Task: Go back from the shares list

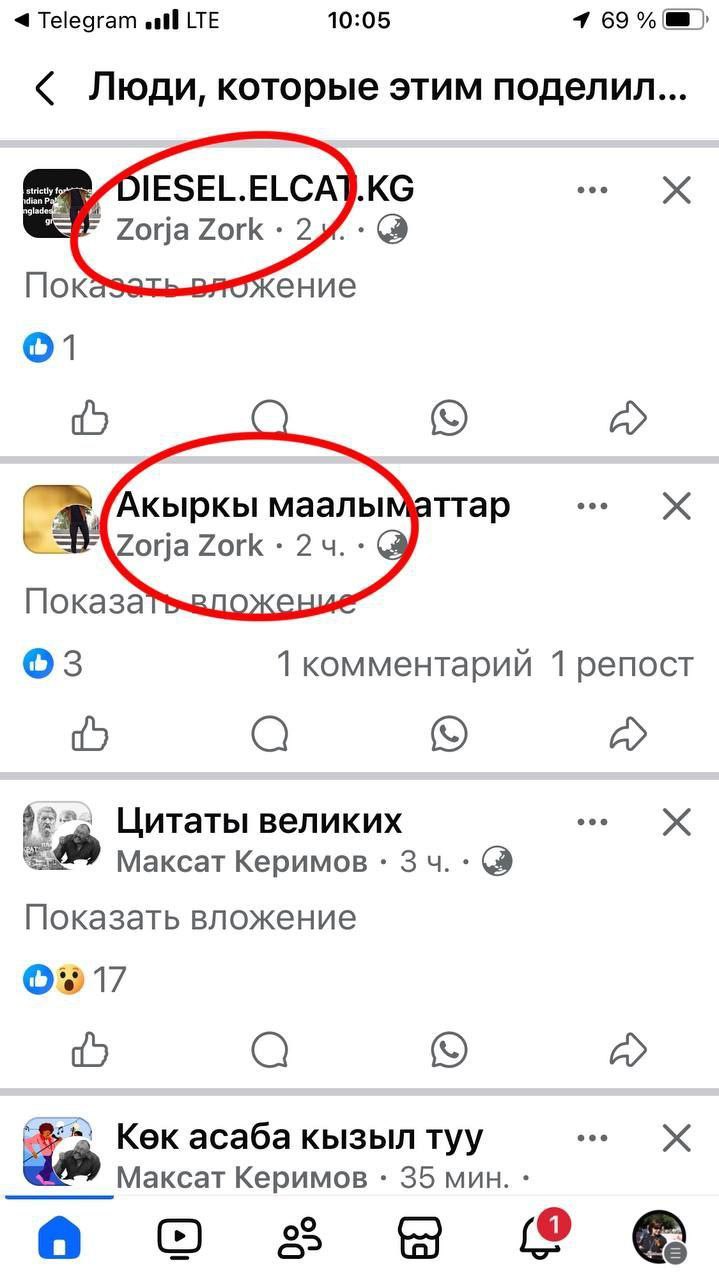Action: coord(44,88)
